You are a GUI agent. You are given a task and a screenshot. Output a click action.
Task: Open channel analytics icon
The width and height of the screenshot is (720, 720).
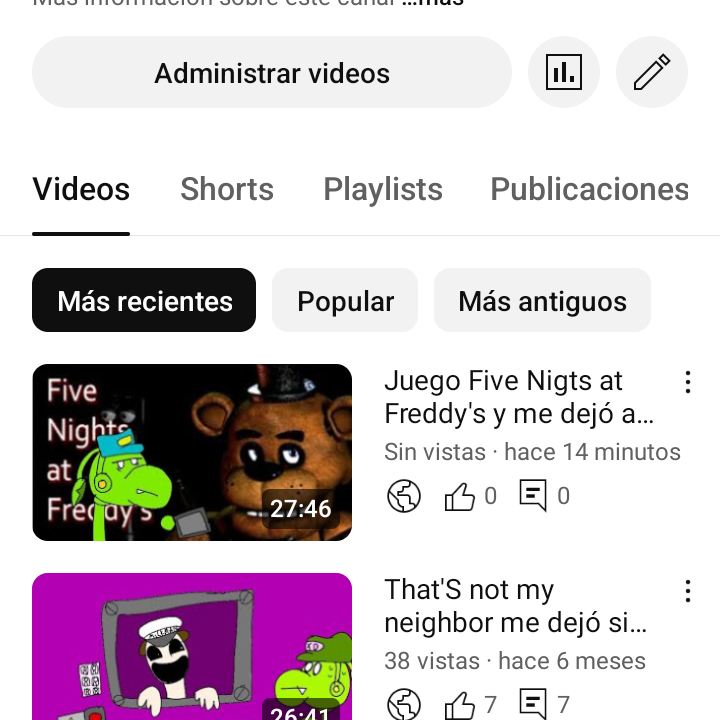coord(563,72)
